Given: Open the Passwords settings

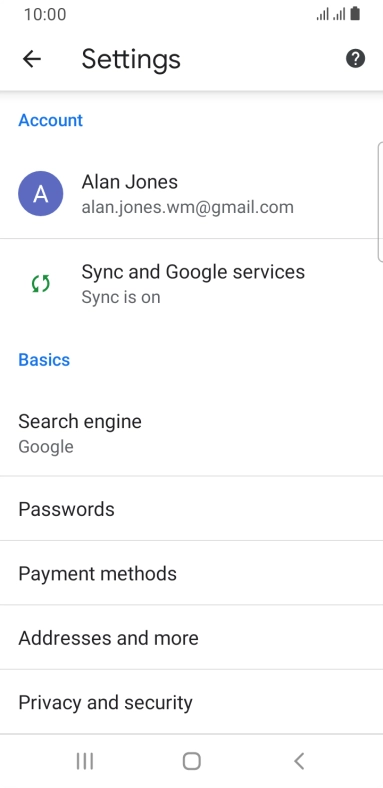Looking at the screenshot, I should coord(192,509).
